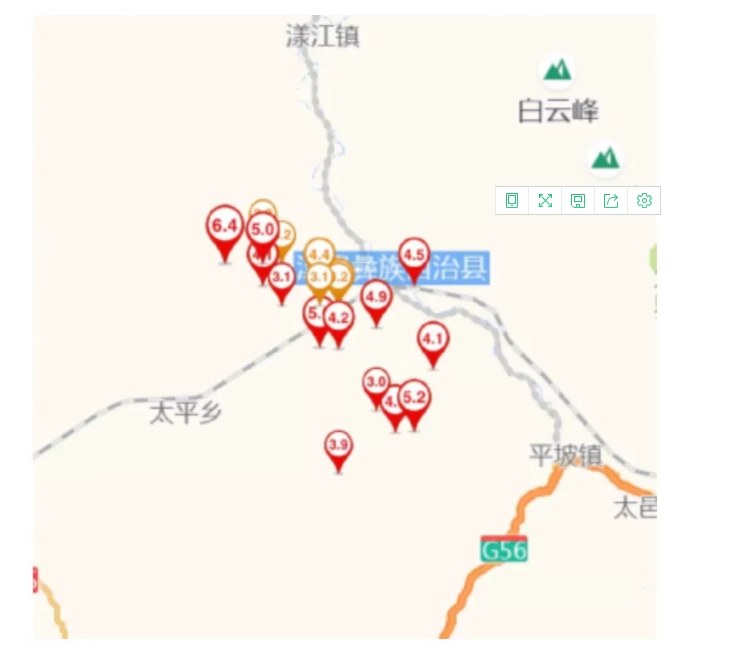752x668 pixels.
Task: Select the 4.9 magnitude marker
Action: point(376,296)
